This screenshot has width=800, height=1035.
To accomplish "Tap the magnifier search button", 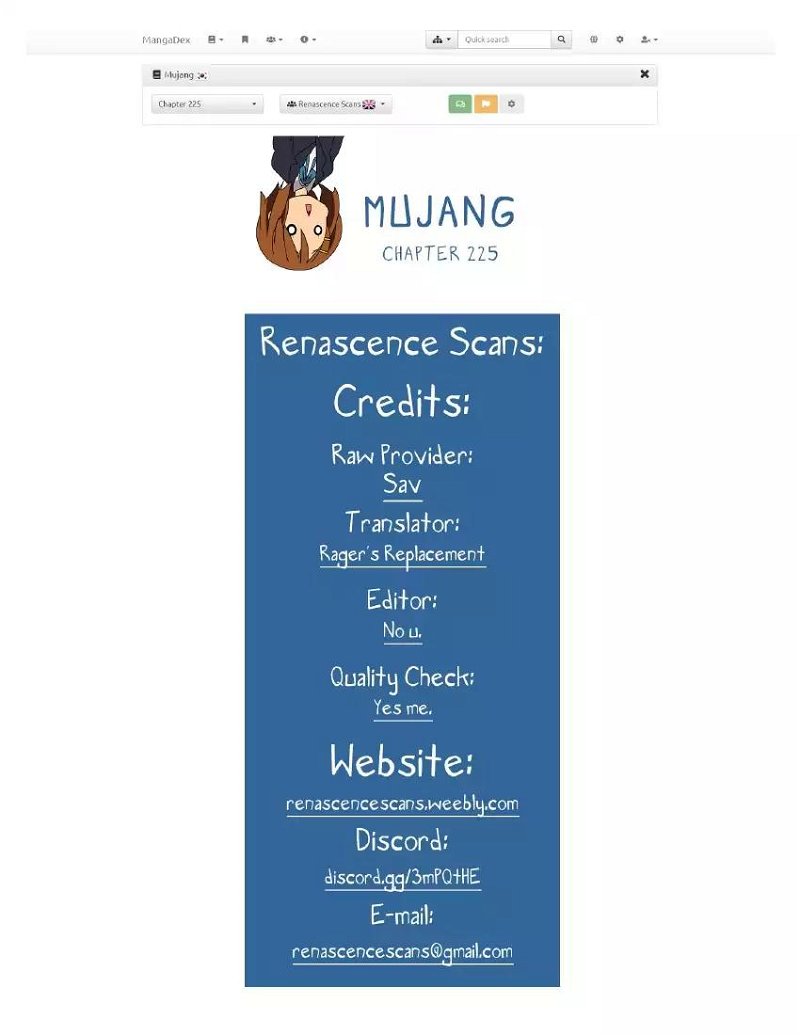I will coord(562,40).
